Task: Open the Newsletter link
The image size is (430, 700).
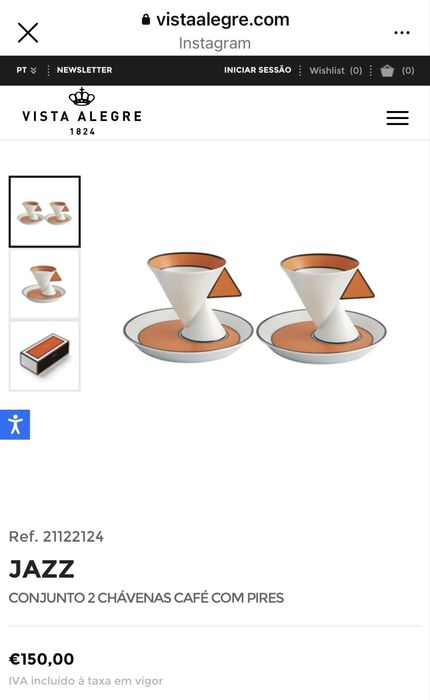Action: coord(84,70)
